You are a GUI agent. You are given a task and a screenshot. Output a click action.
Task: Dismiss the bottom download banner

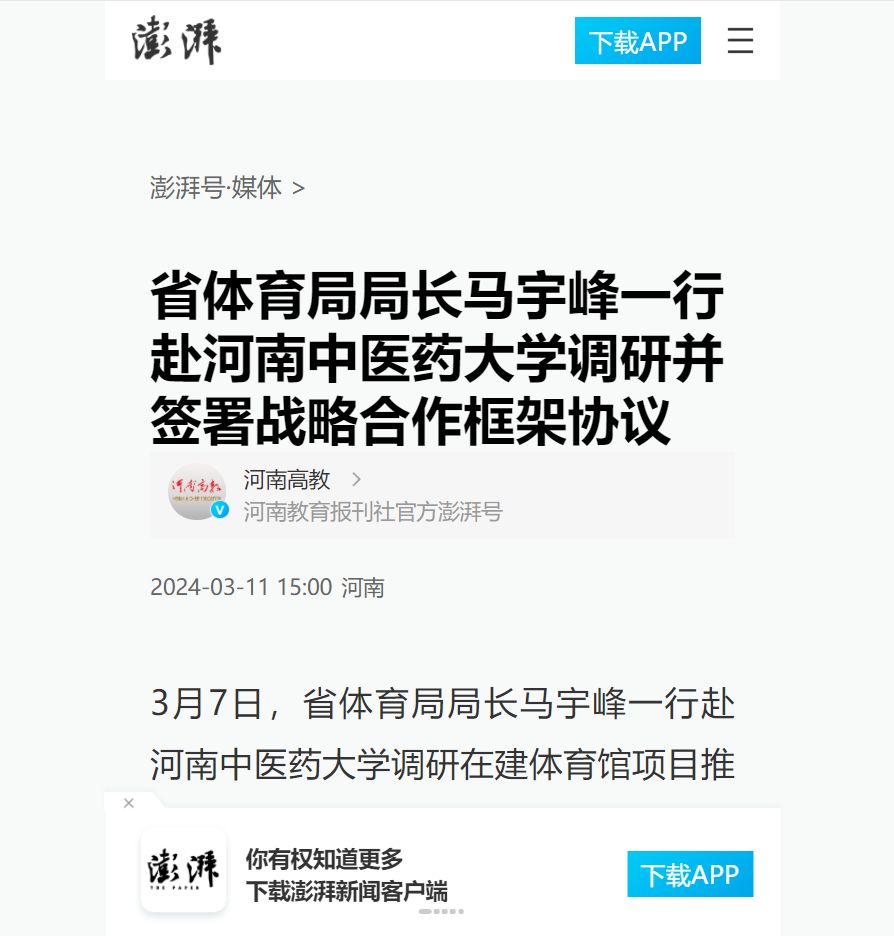pyautogui.click(x=129, y=803)
